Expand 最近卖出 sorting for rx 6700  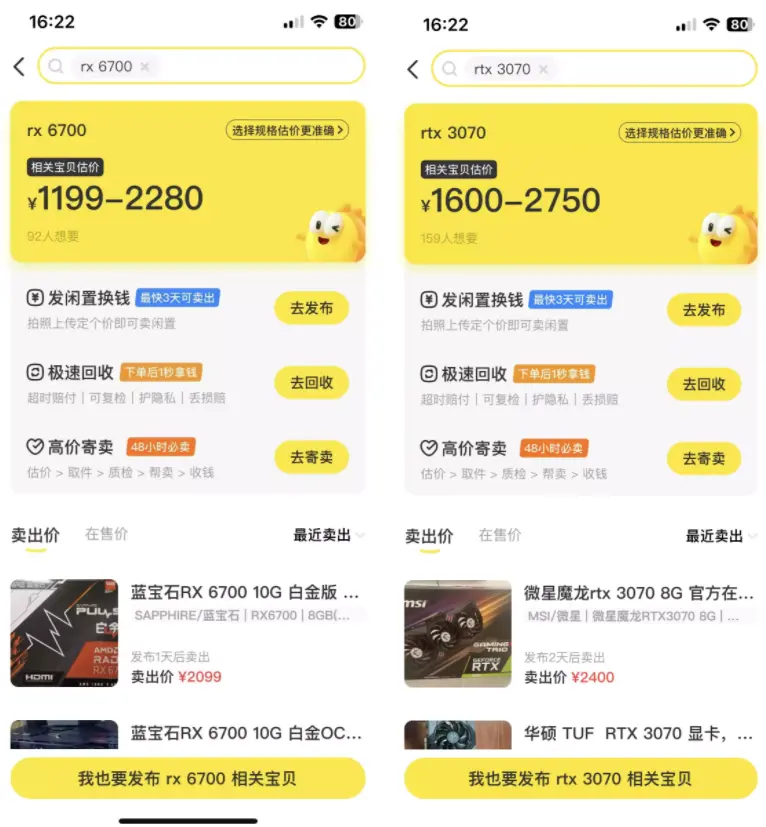coord(329,535)
